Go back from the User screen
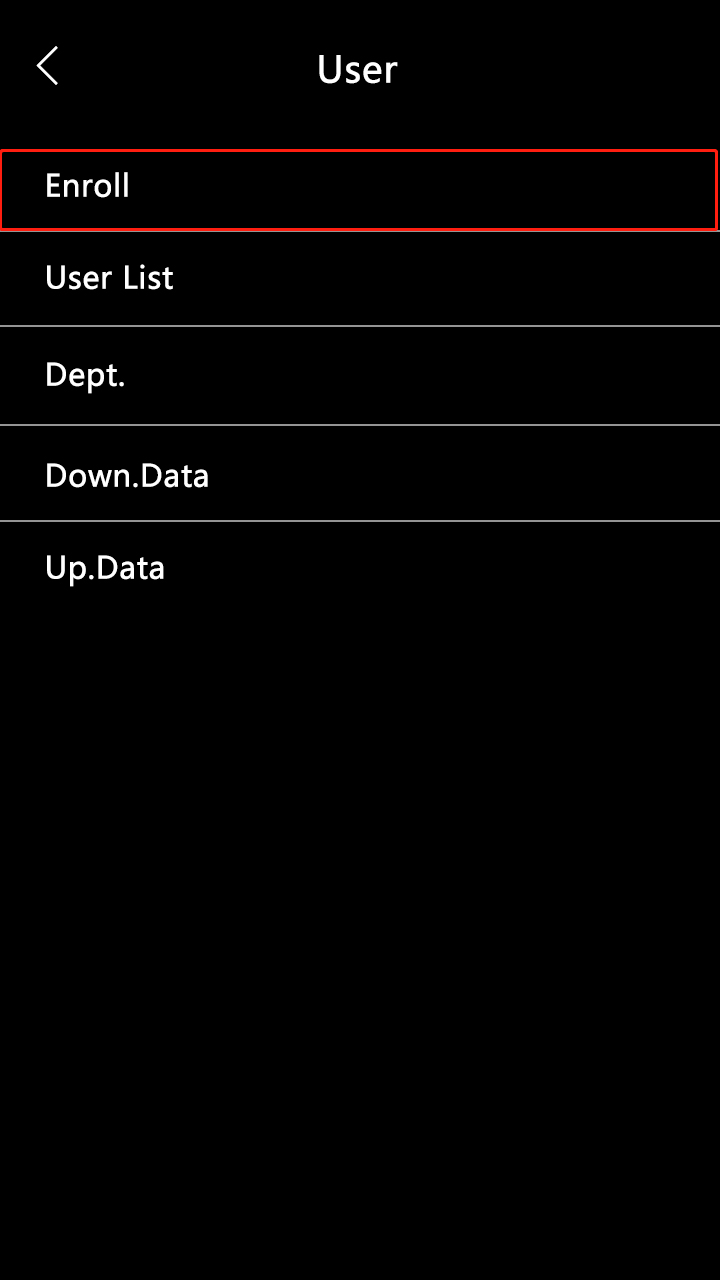This screenshot has height=1280, width=720. 47,67
